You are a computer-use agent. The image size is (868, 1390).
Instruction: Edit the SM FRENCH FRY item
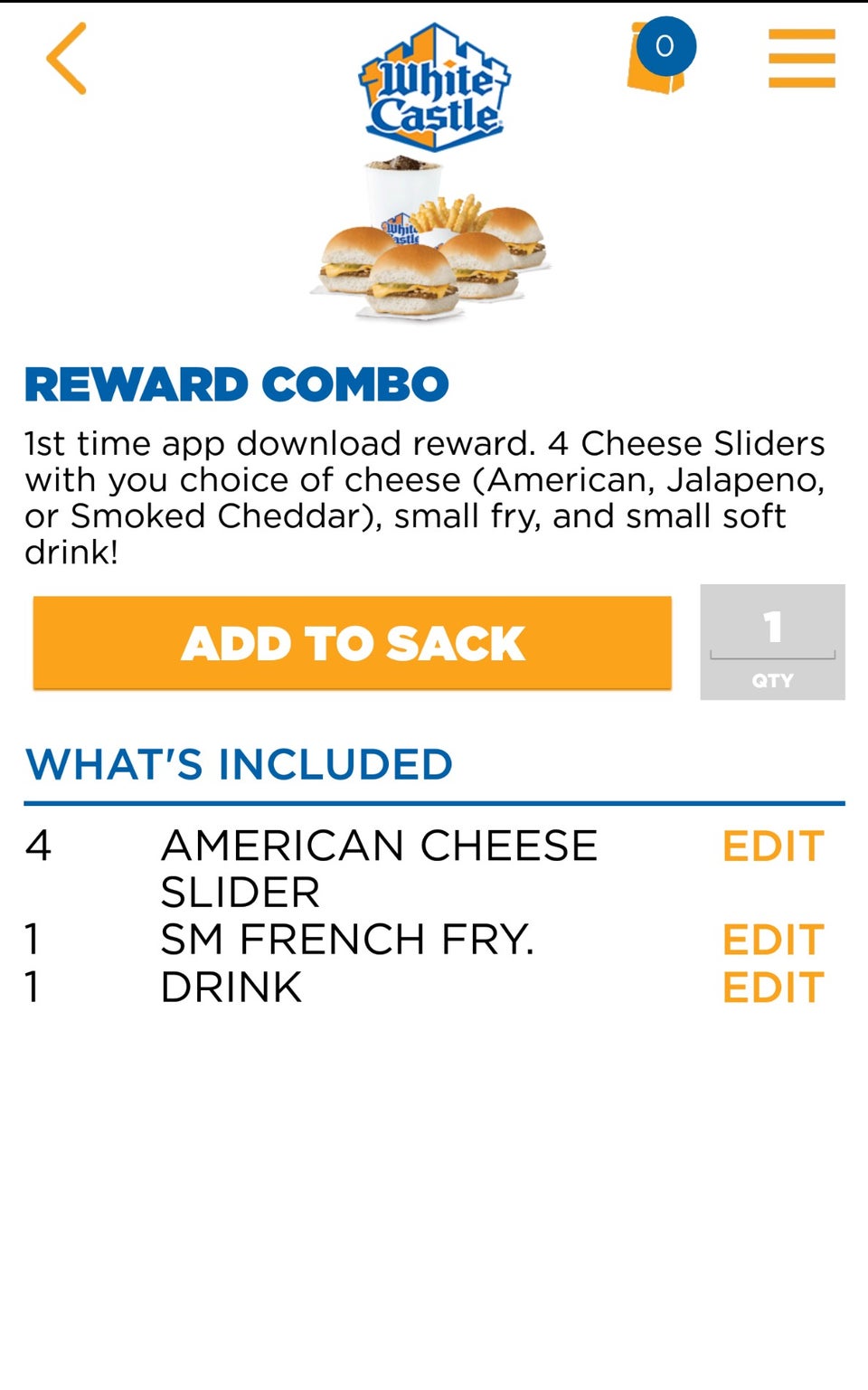tap(773, 941)
